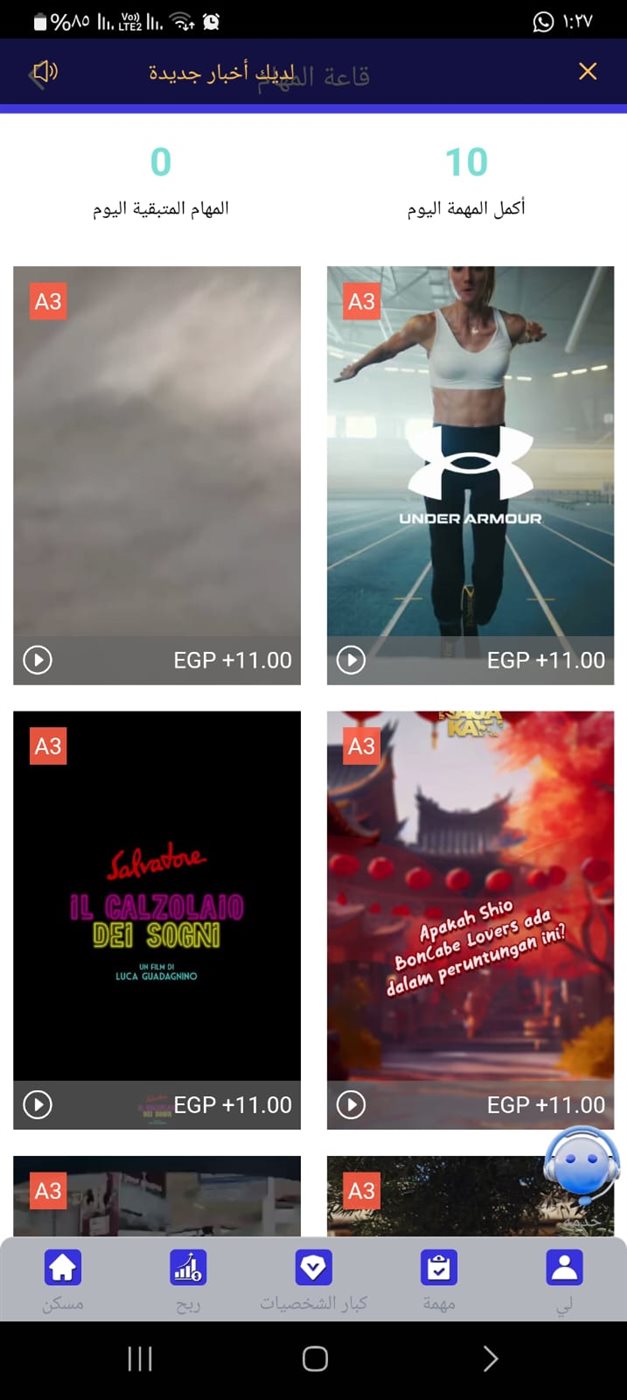
Task: Open the لي profile tab
Action: [564, 1280]
